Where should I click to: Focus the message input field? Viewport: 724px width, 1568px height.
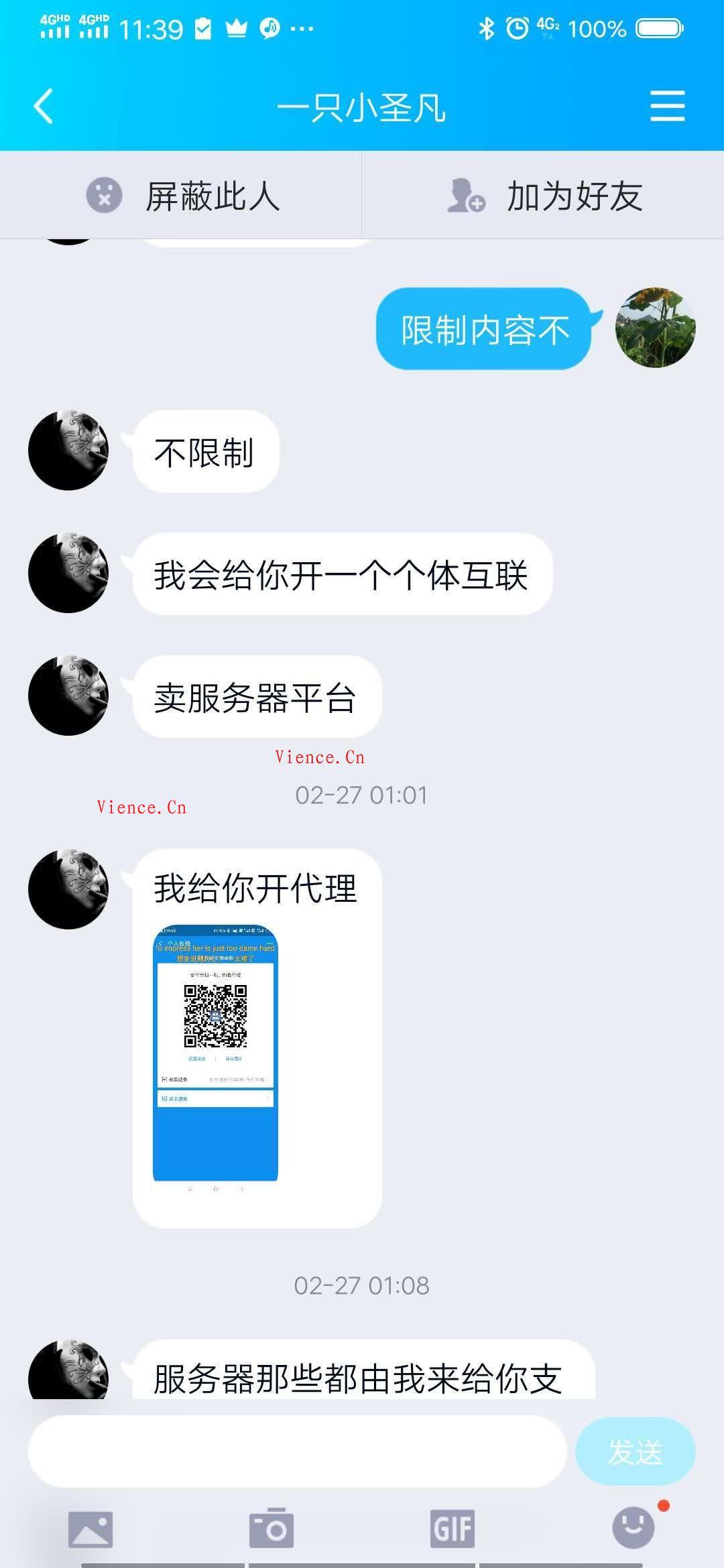pyautogui.click(x=297, y=1451)
